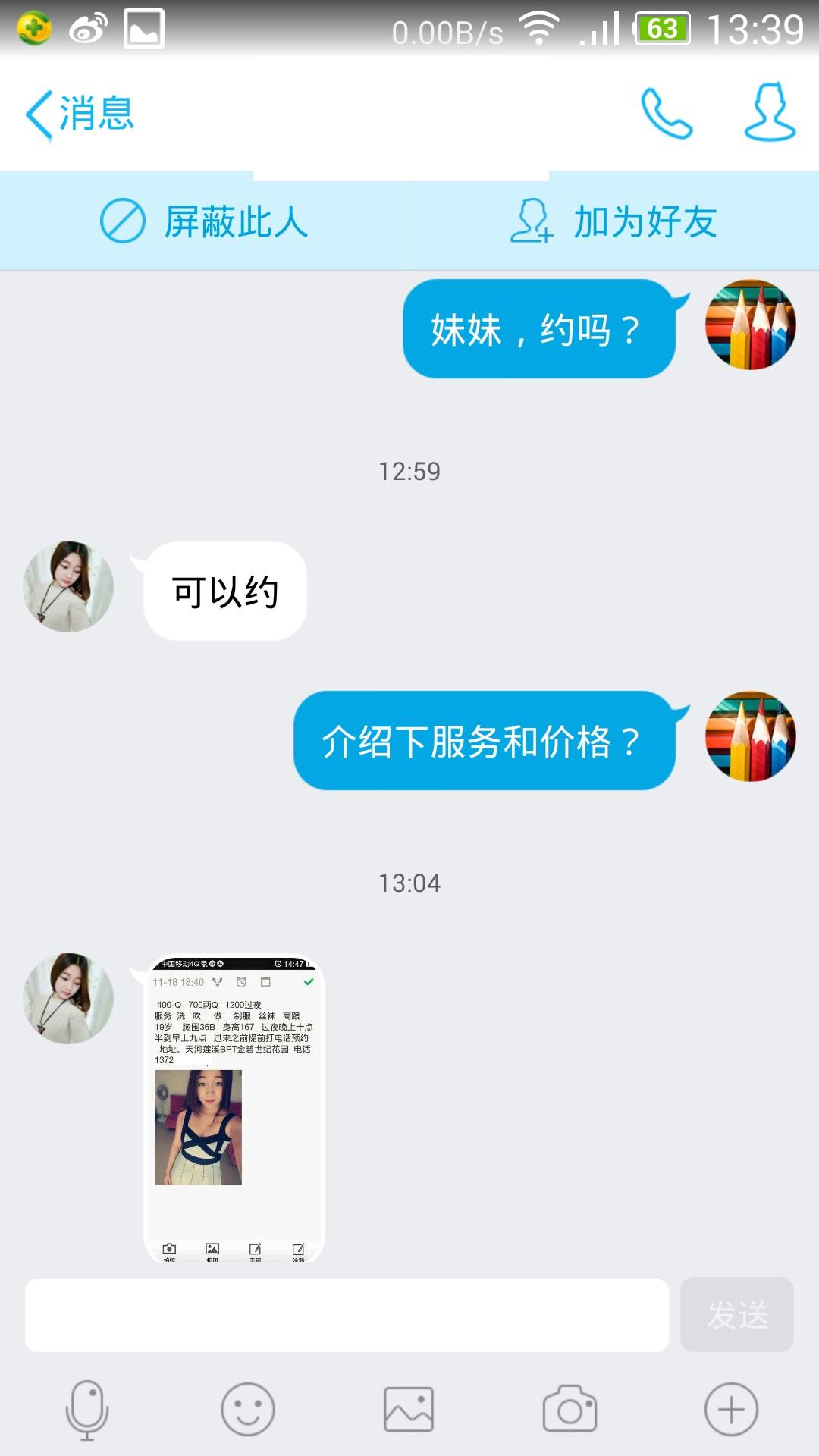Select 加为好友 to add as friend
Viewport: 819px width, 1456px height.
point(614,221)
